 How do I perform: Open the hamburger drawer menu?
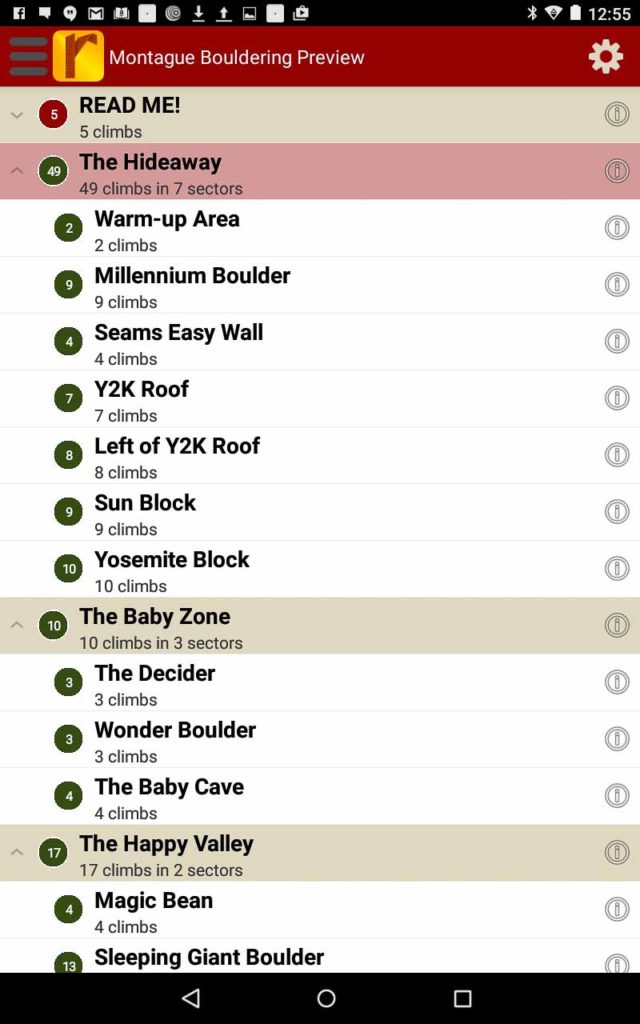point(28,57)
